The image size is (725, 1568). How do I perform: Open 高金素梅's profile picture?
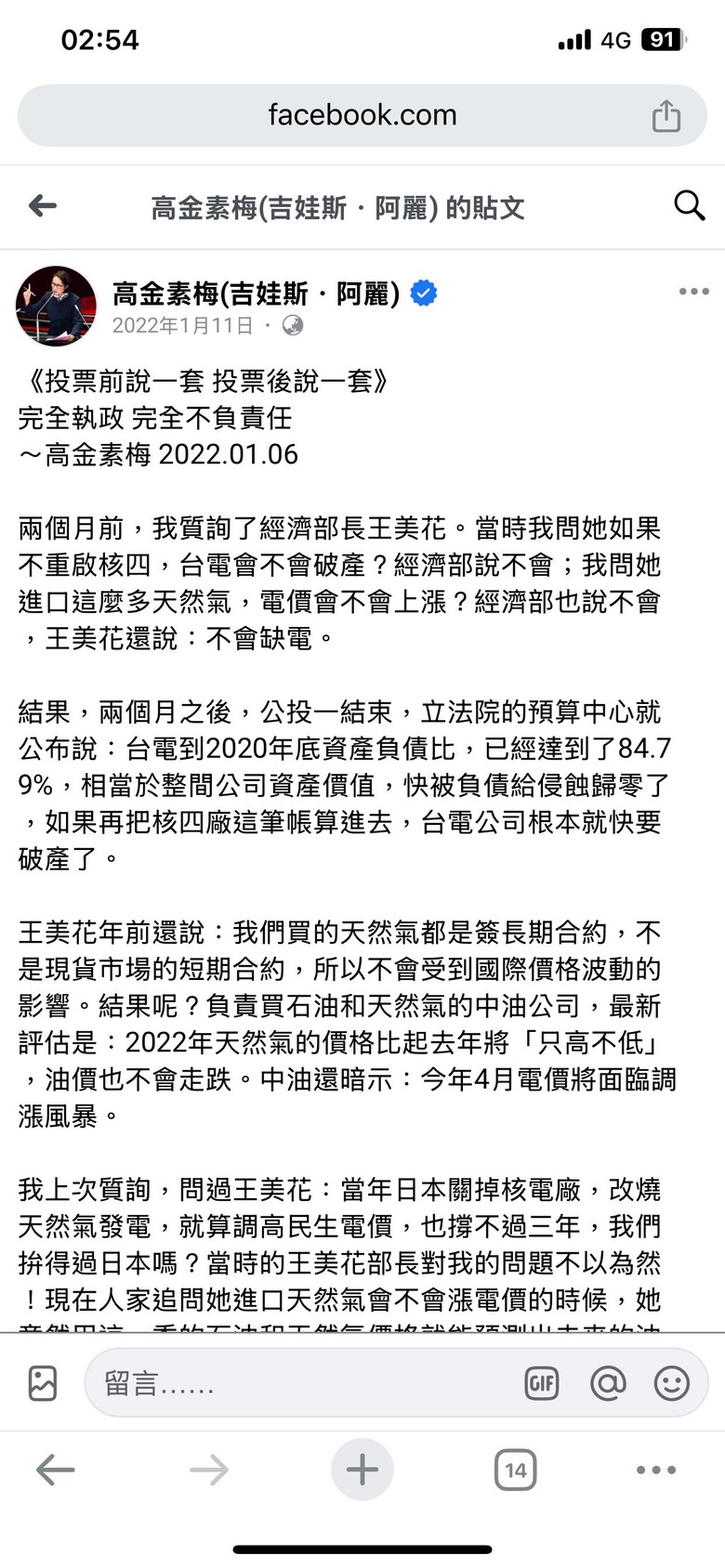[x=56, y=306]
